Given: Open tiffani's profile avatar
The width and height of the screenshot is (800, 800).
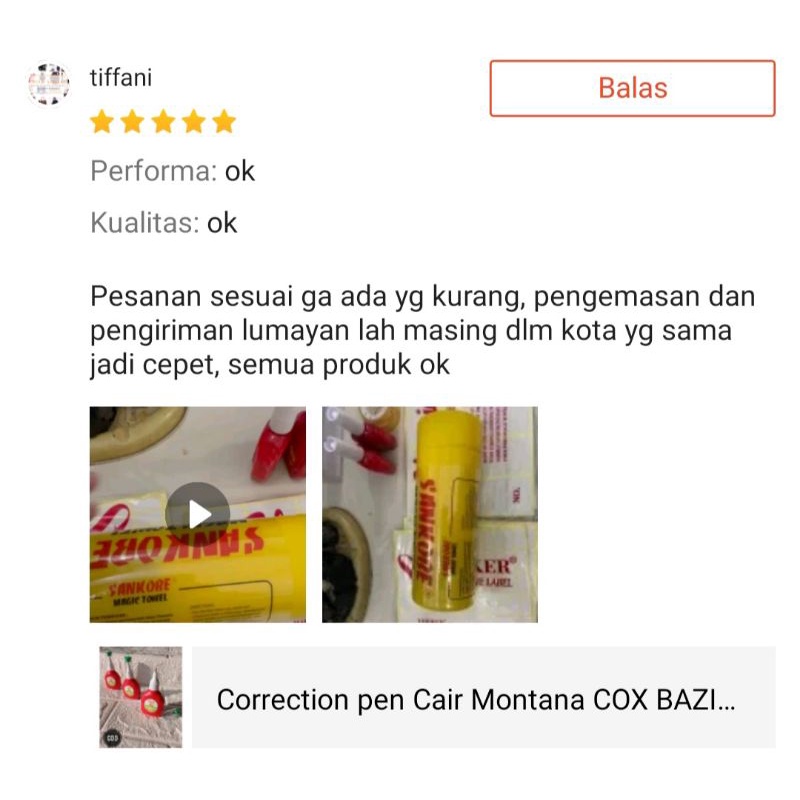Looking at the screenshot, I should [49, 85].
